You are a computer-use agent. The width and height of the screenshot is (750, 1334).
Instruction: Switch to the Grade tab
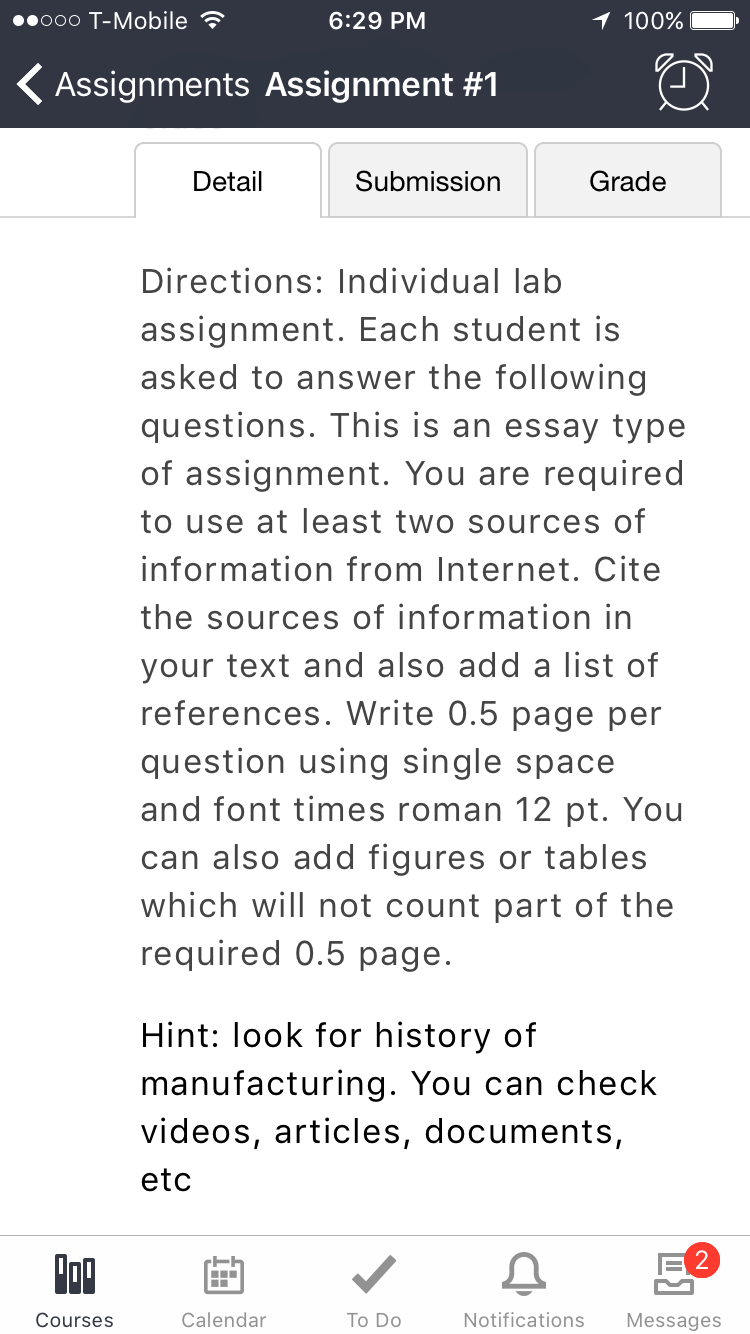(x=628, y=181)
